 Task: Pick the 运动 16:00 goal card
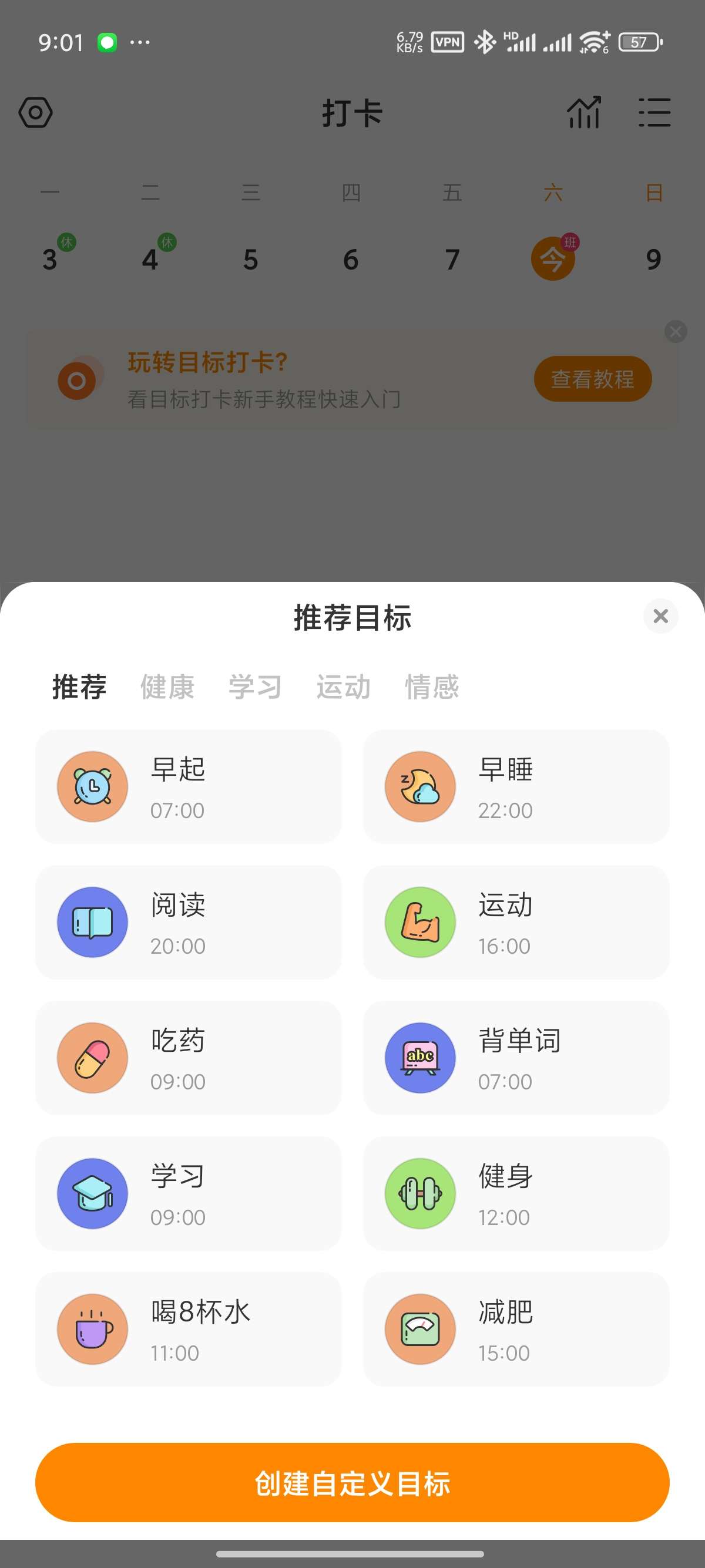pos(516,922)
